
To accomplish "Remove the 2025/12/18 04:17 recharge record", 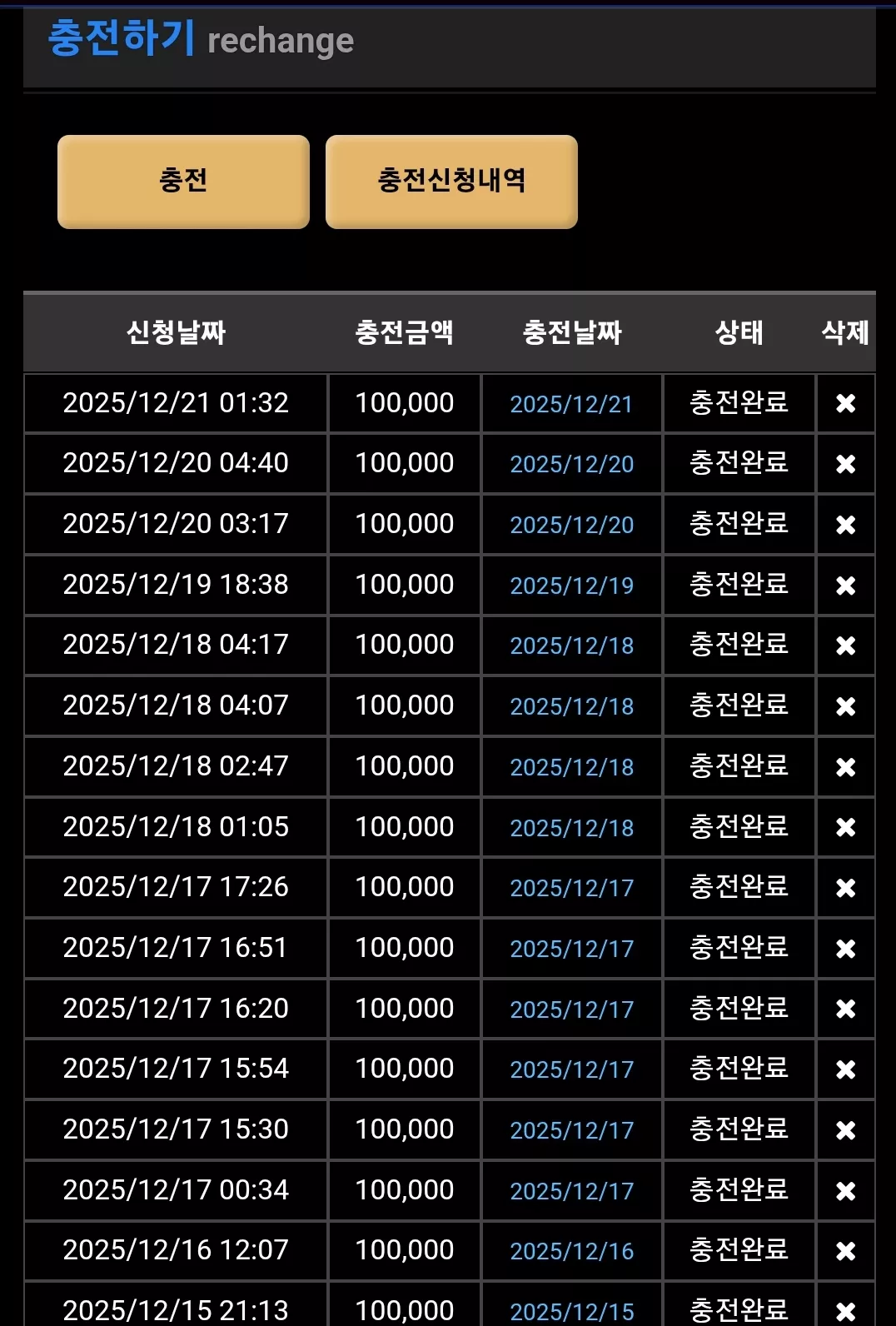I will point(845,646).
